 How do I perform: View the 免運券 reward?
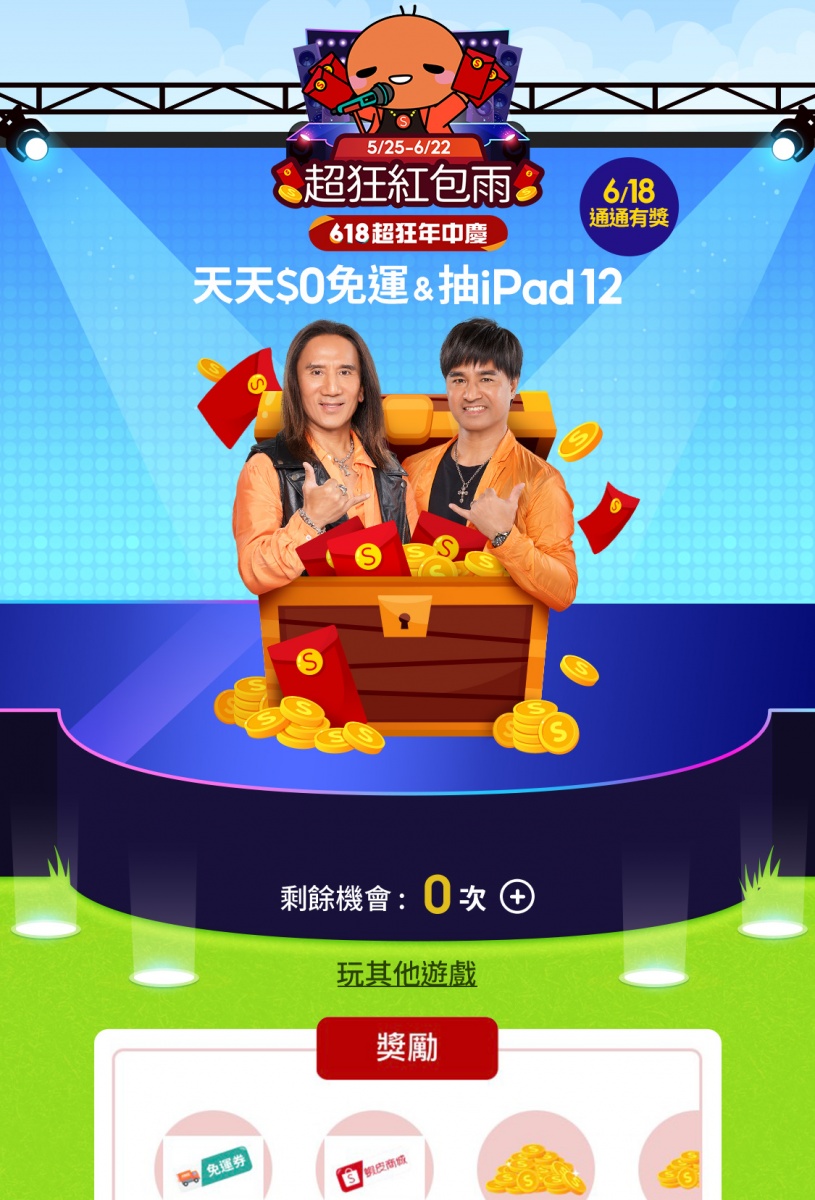pos(213,1164)
